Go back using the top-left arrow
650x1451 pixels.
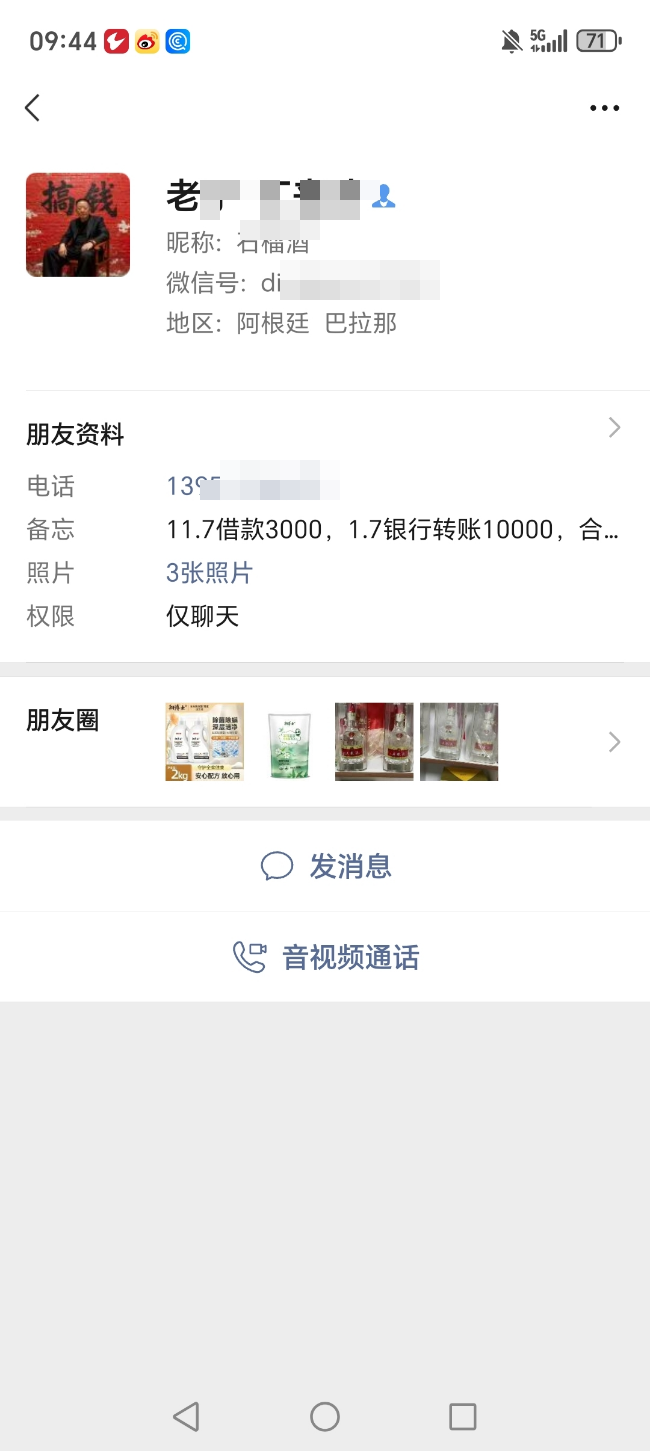pyautogui.click(x=33, y=108)
